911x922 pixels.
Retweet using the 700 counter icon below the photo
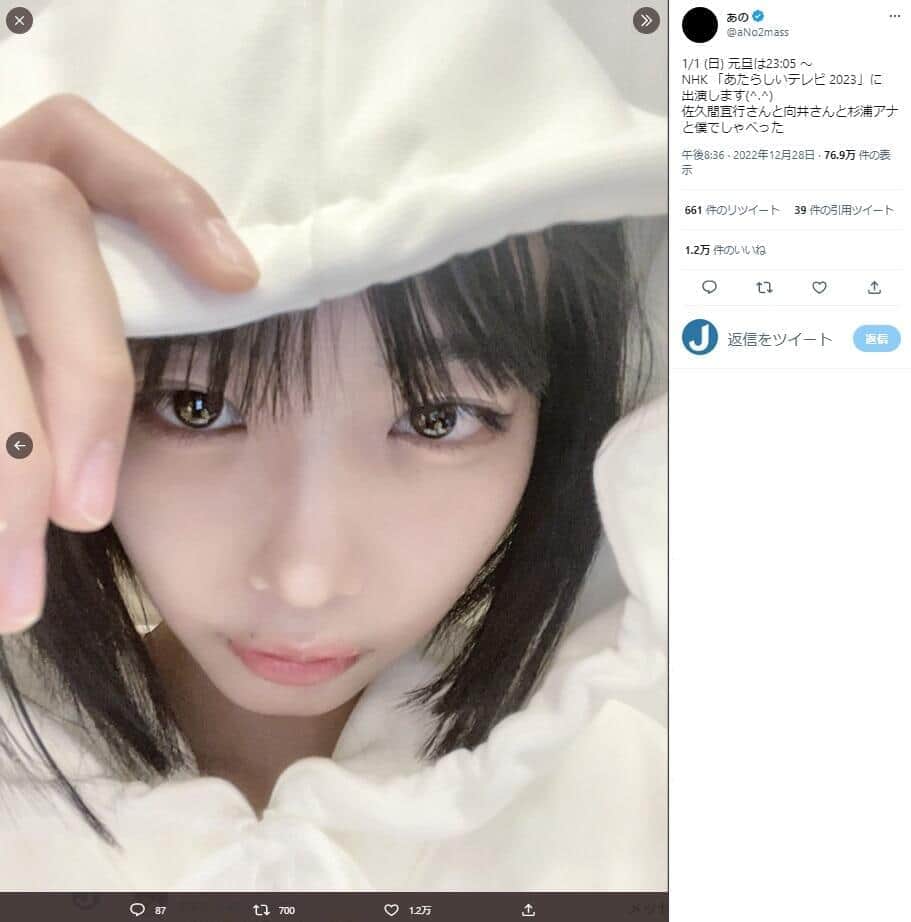(262, 909)
